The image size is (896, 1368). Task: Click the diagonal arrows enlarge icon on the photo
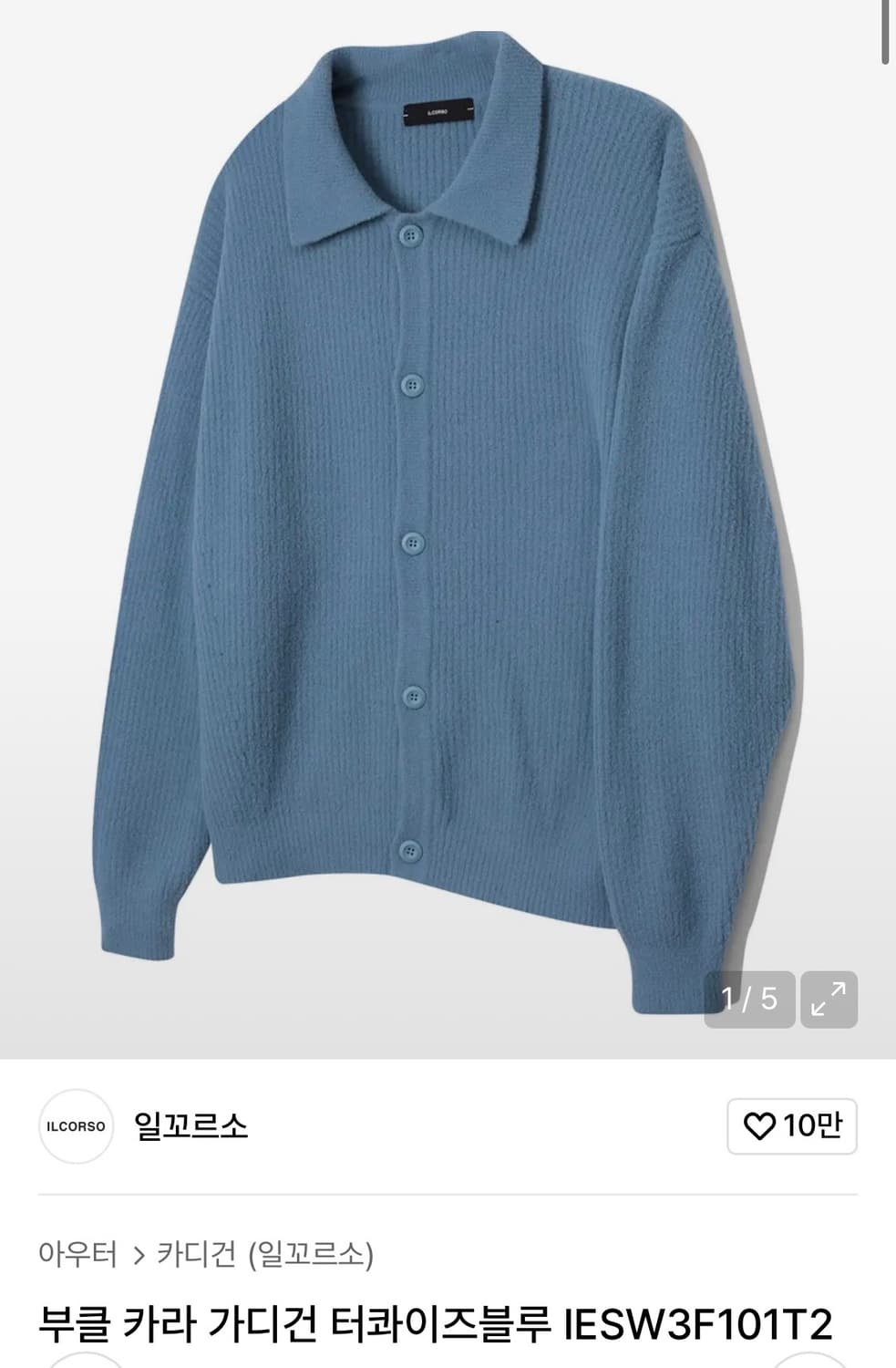click(828, 999)
